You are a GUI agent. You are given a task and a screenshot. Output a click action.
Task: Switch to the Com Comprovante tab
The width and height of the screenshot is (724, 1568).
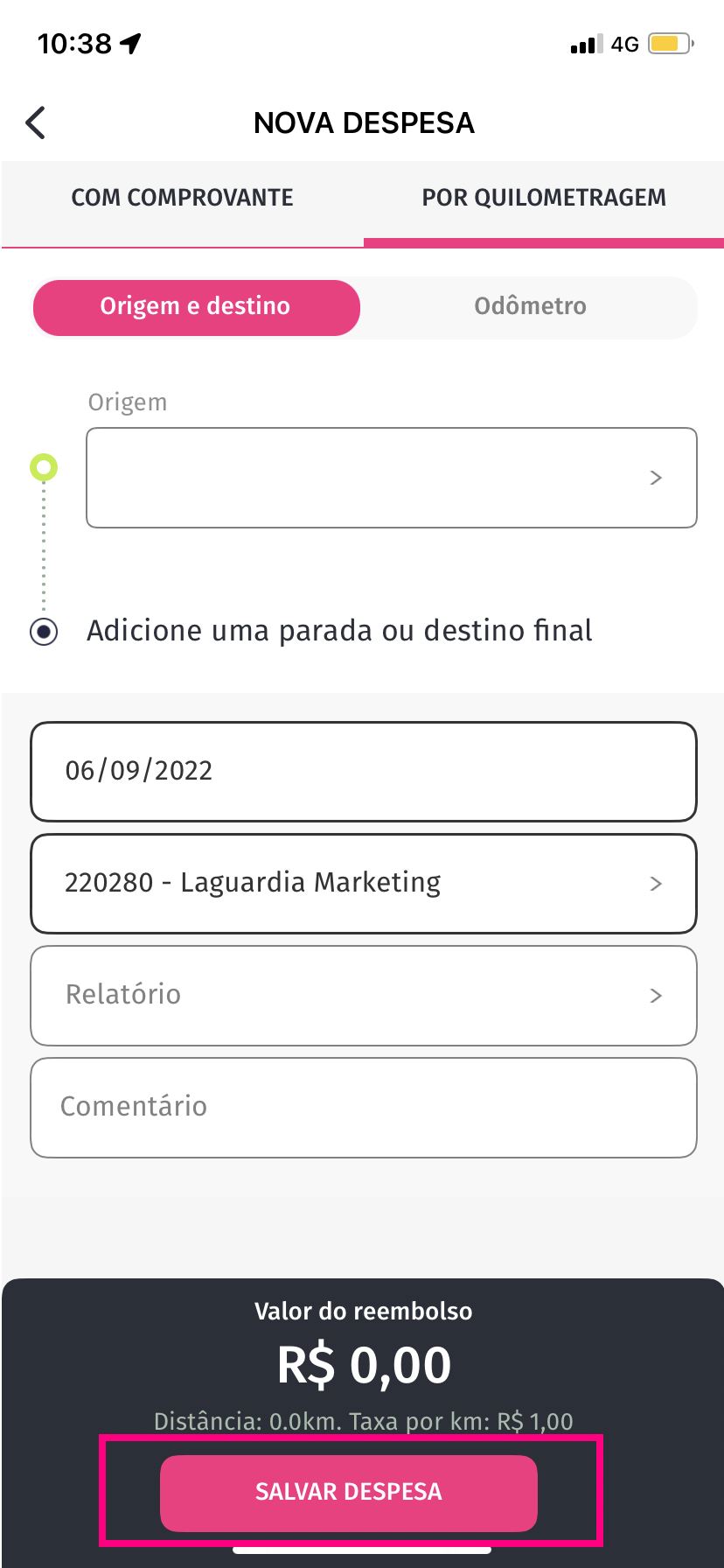[182, 198]
